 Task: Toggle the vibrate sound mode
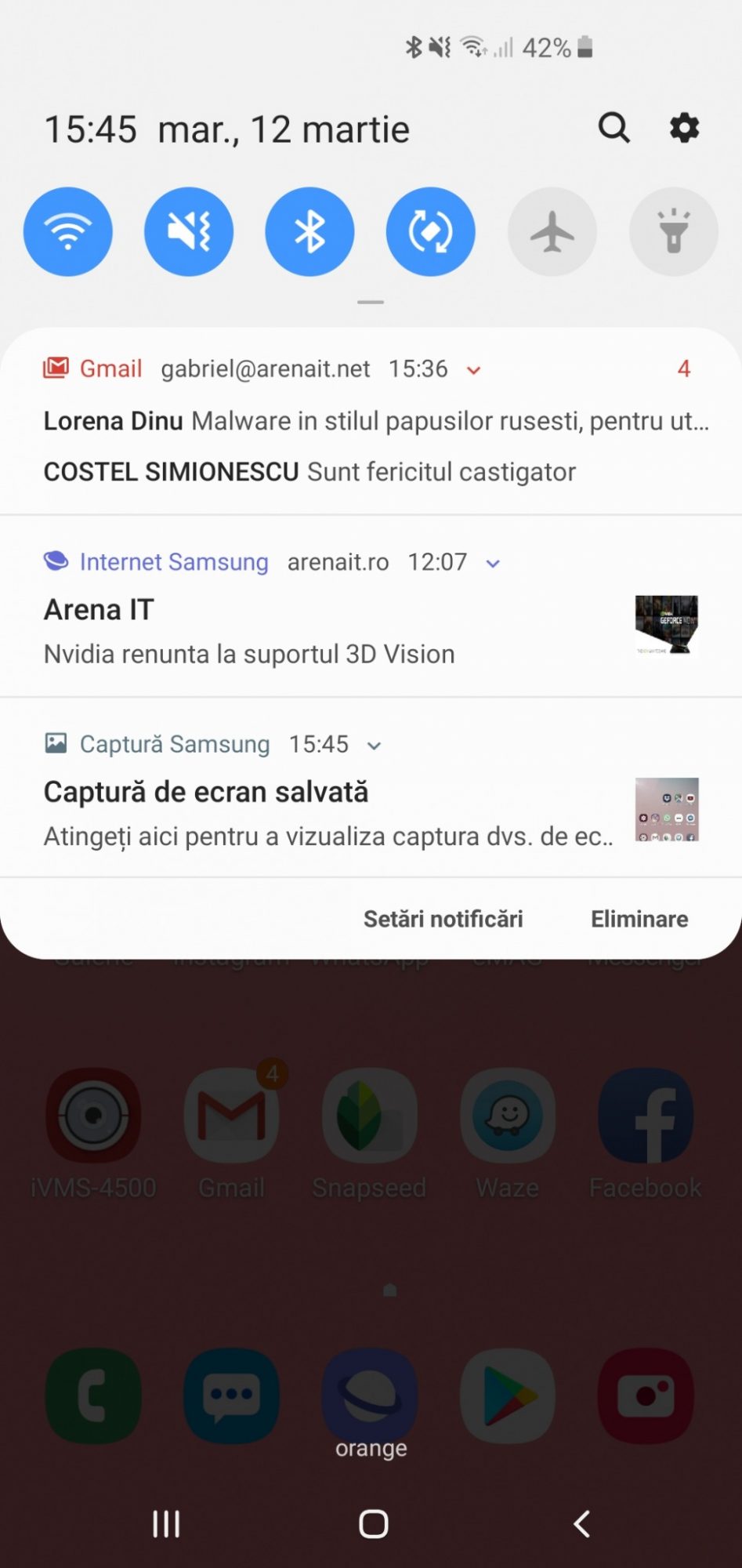(189, 231)
